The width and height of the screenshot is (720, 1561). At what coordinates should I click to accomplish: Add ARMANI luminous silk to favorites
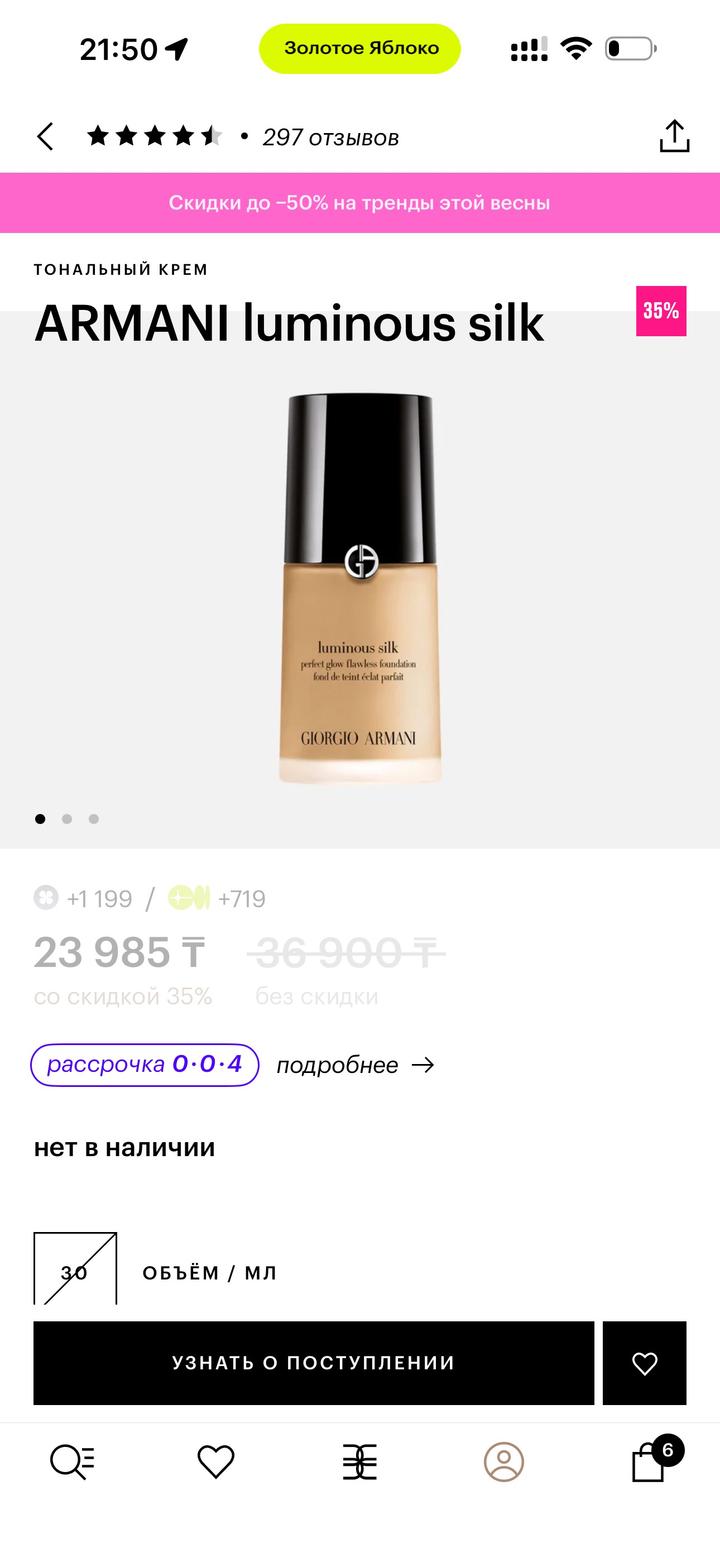(x=644, y=1363)
